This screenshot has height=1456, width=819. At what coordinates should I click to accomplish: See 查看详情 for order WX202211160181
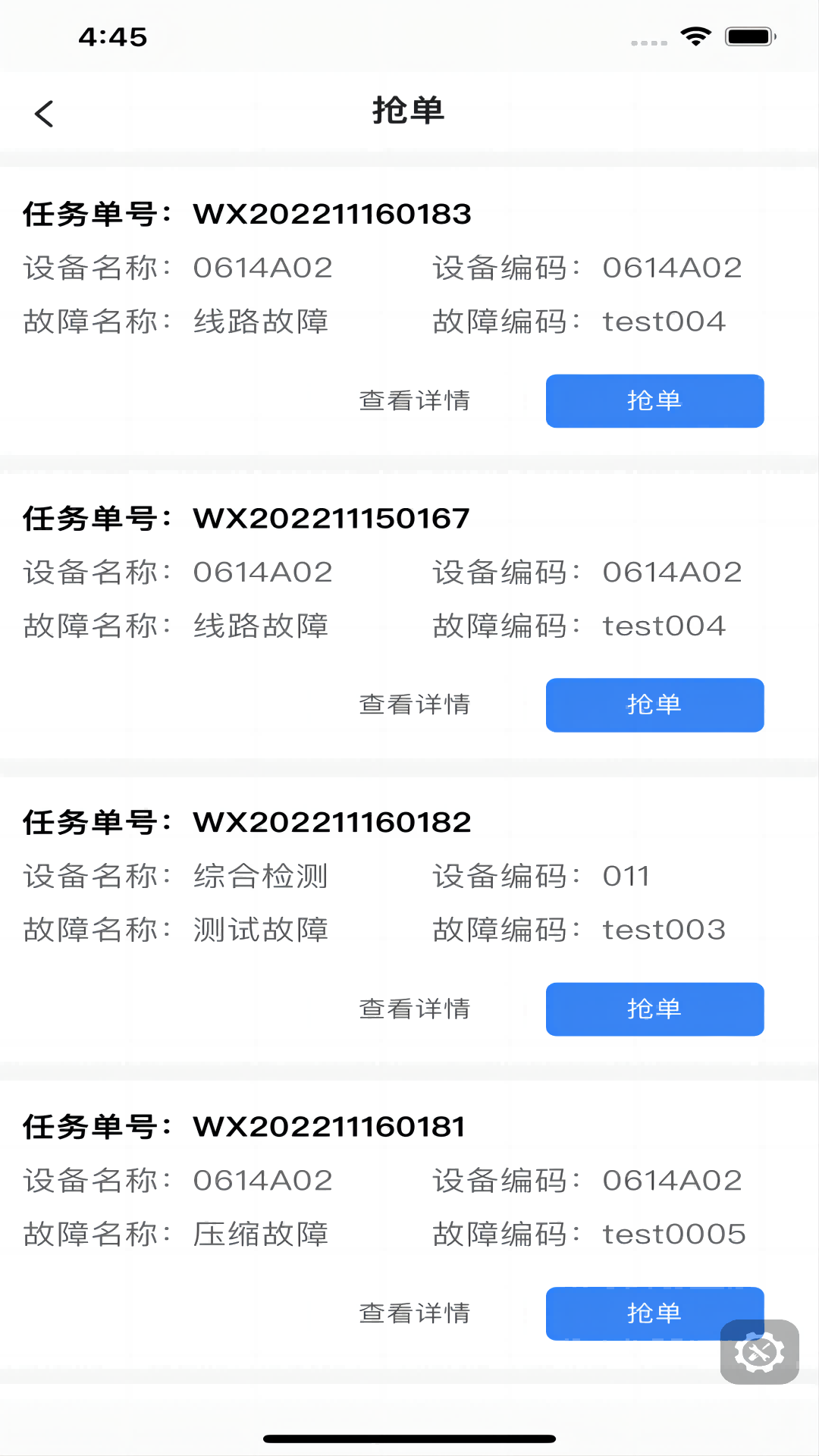pyautogui.click(x=415, y=1313)
